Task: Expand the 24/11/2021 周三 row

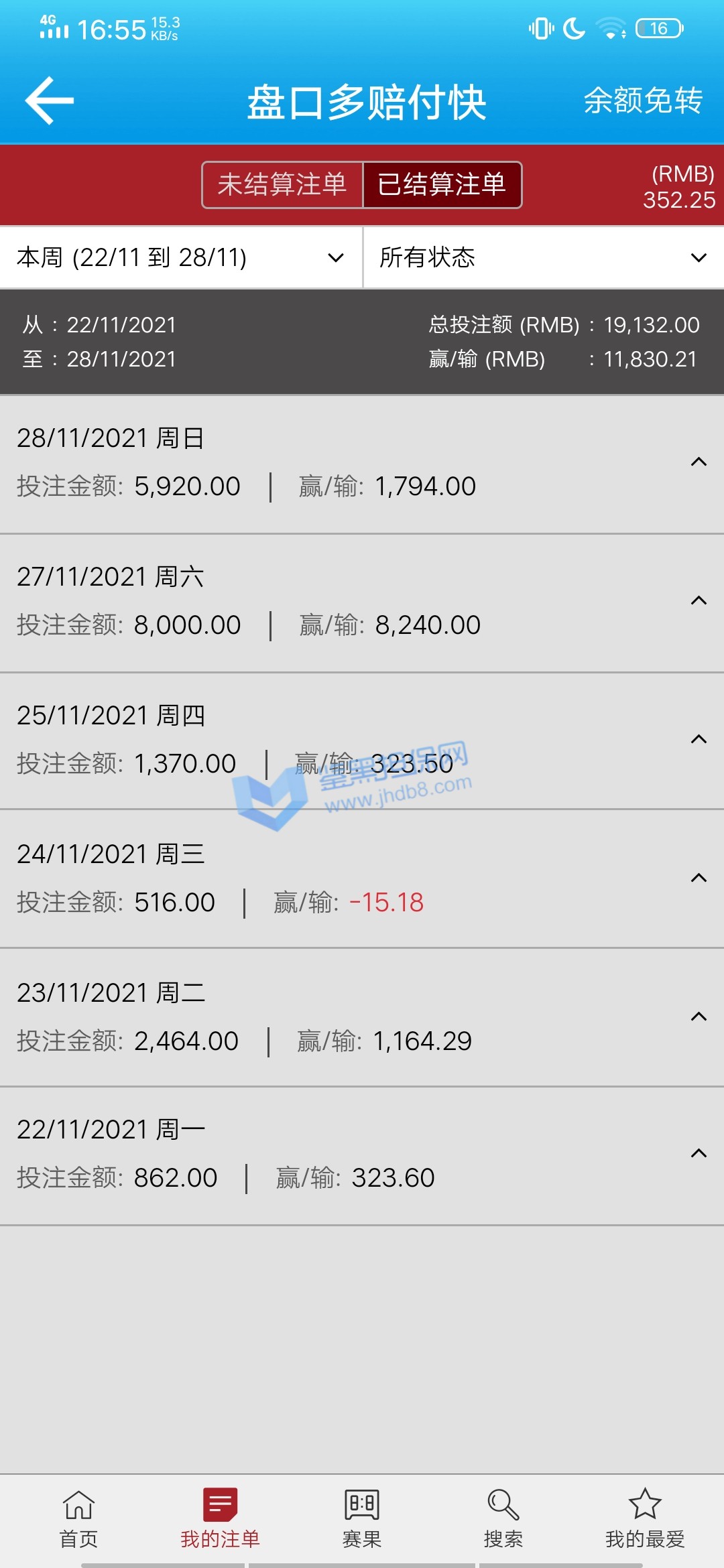Action: [699, 878]
